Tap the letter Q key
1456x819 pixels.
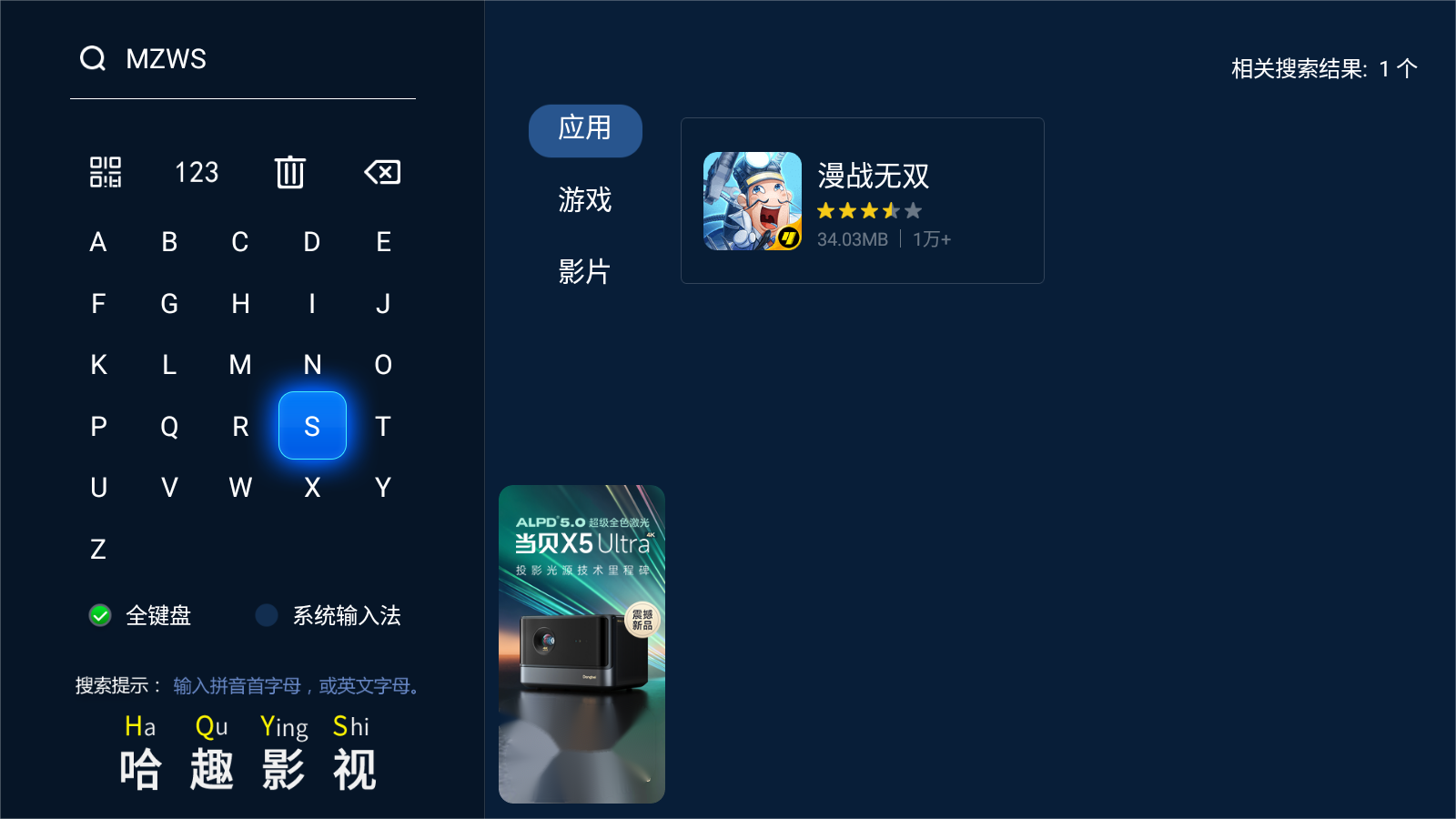169,426
